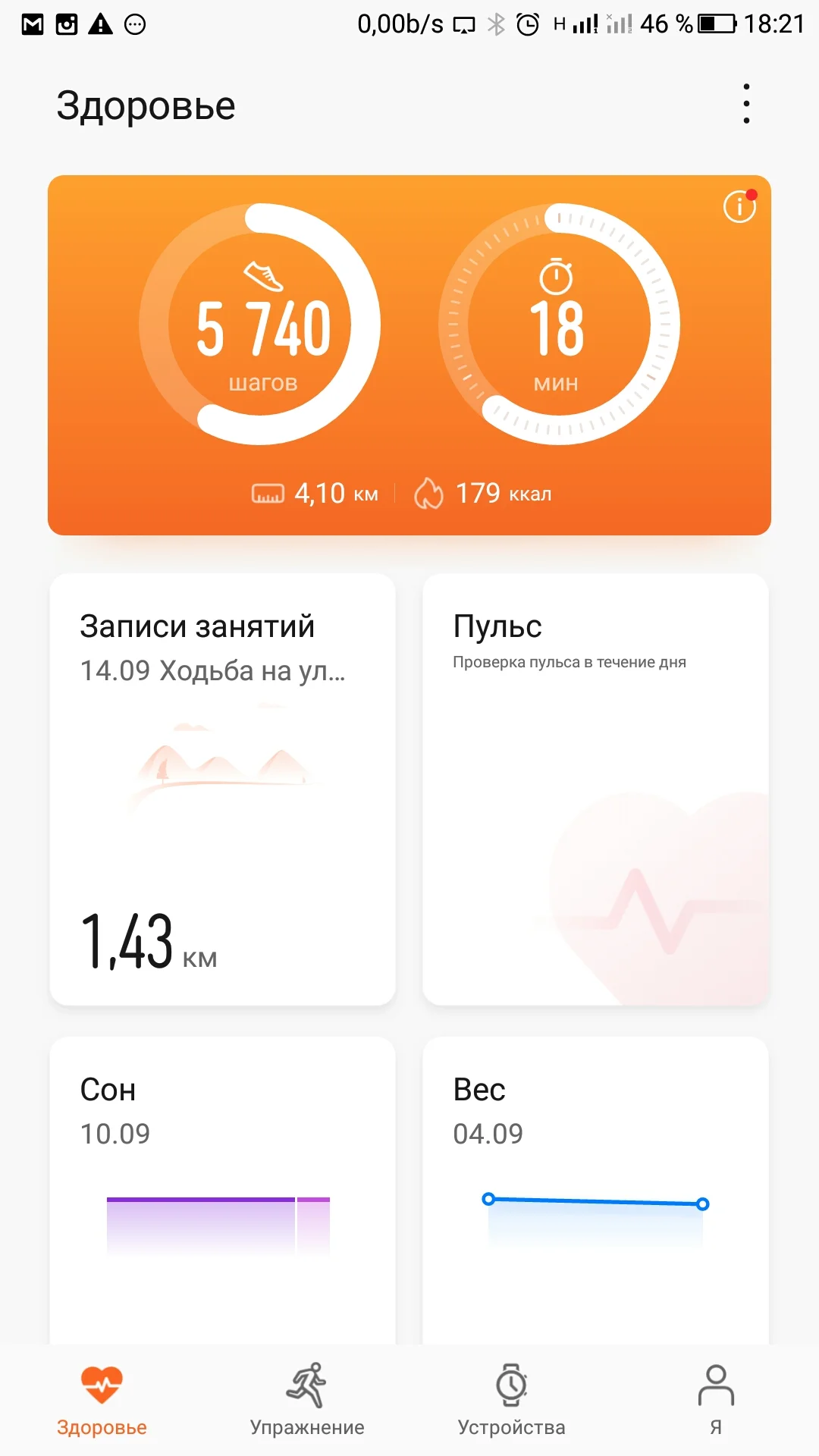This screenshot has width=819, height=1456.
Task: Tap the flame icon next to 179 ккал
Action: tap(429, 493)
